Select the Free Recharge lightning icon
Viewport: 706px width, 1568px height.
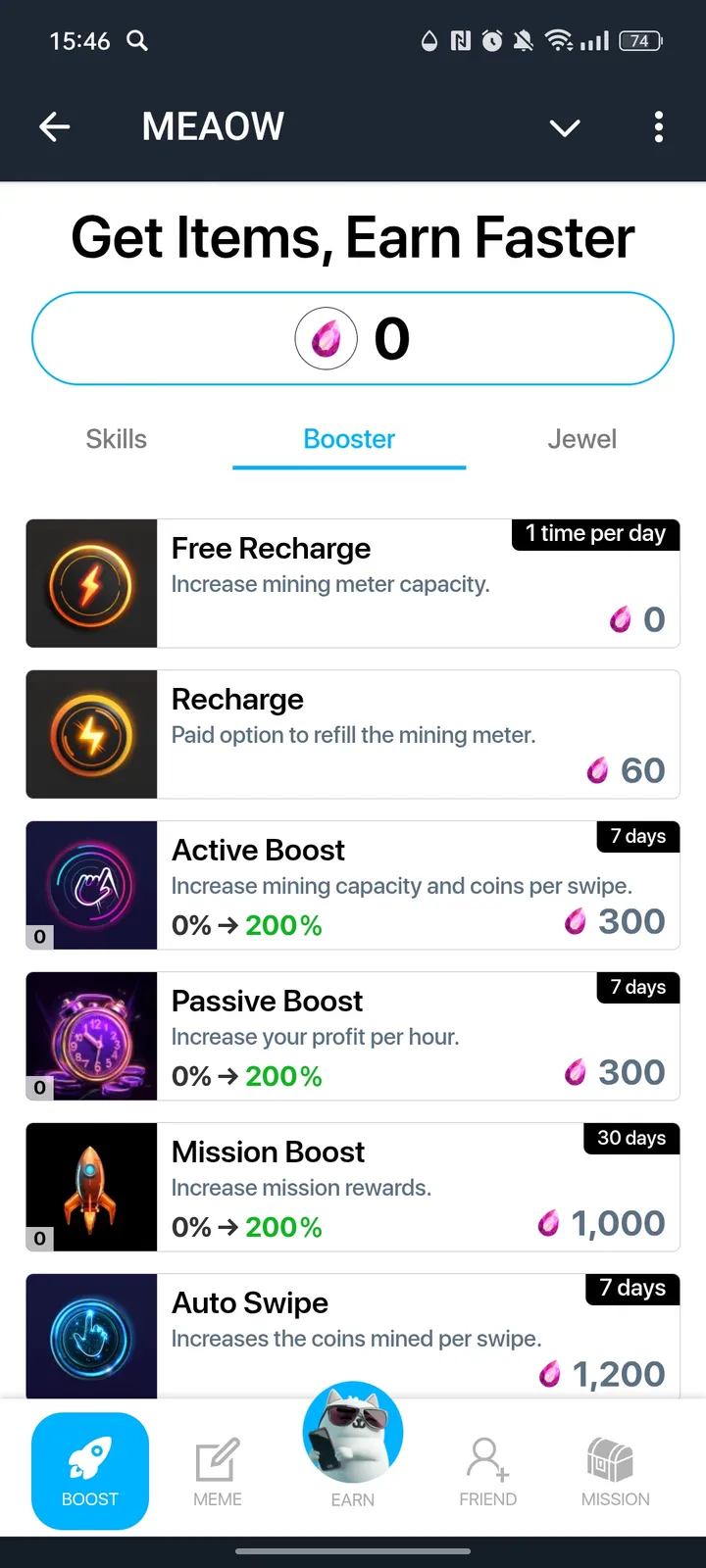91,583
